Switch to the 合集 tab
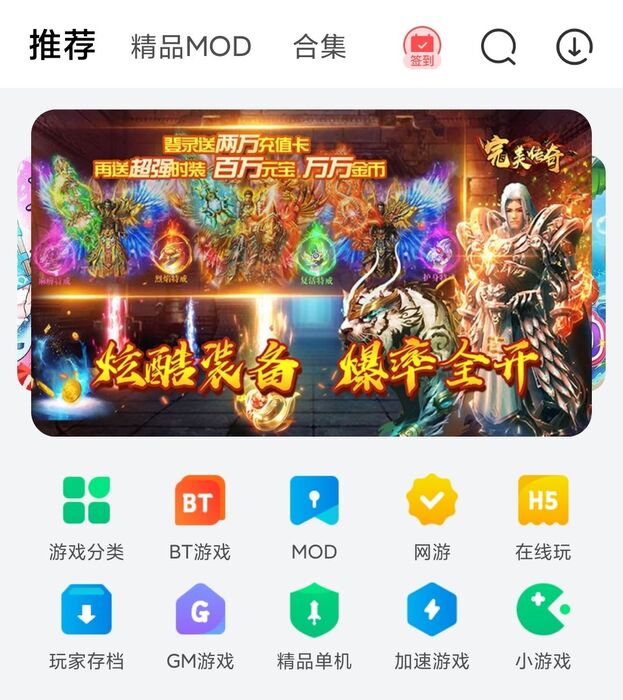 coord(319,46)
